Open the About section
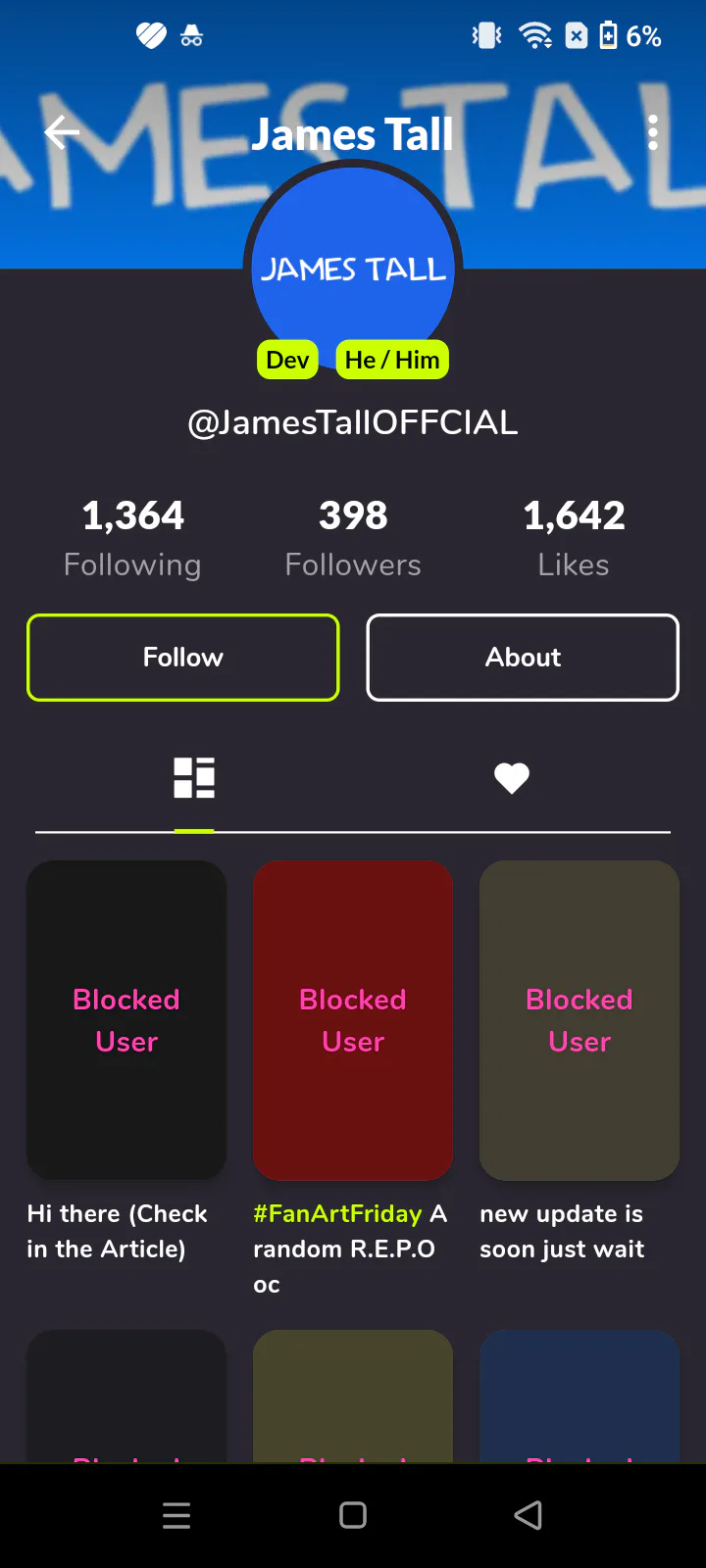 click(x=523, y=658)
